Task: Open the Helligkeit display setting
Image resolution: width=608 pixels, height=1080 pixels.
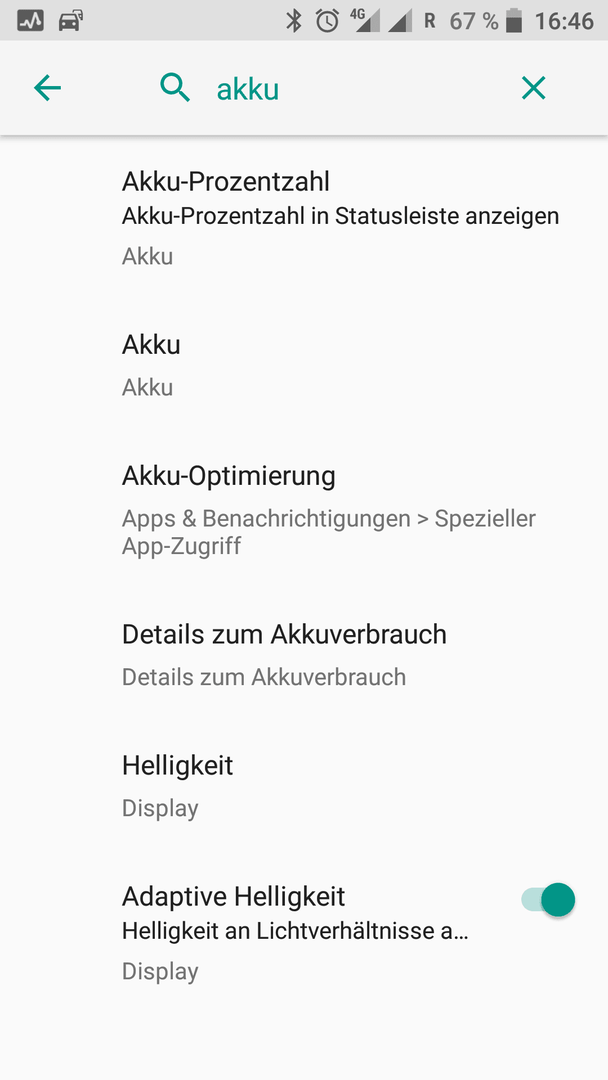Action: (304, 785)
